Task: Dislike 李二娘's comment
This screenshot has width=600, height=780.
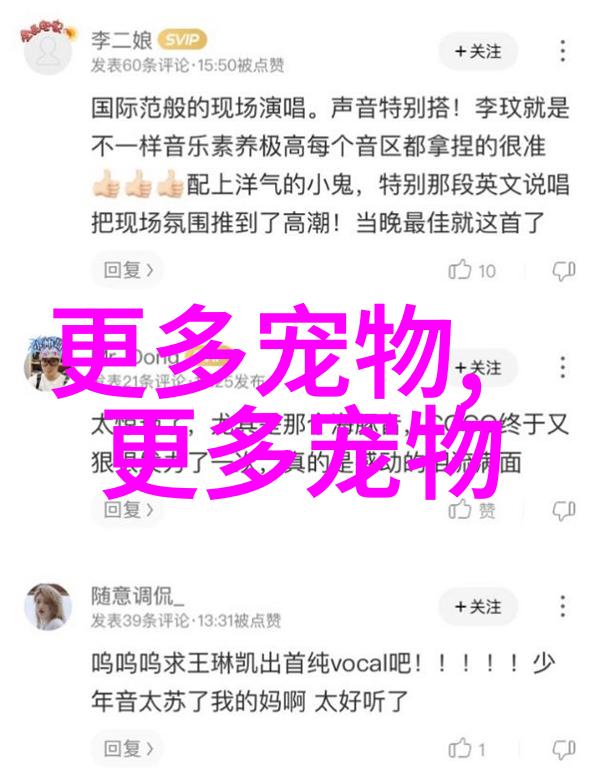Action: click(x=564, y=270)
